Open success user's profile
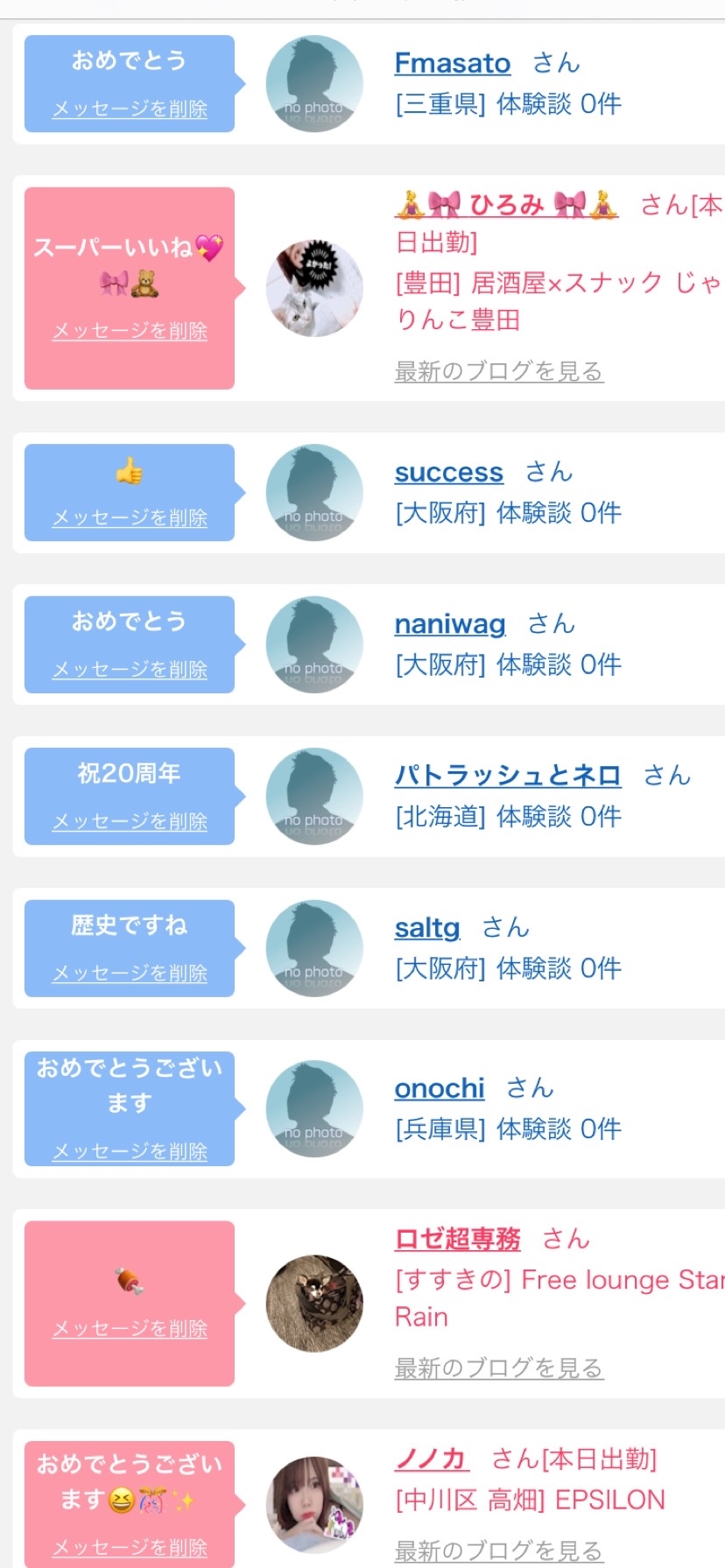Screen dimensions: 725x1568 click(x=448, y=473)
